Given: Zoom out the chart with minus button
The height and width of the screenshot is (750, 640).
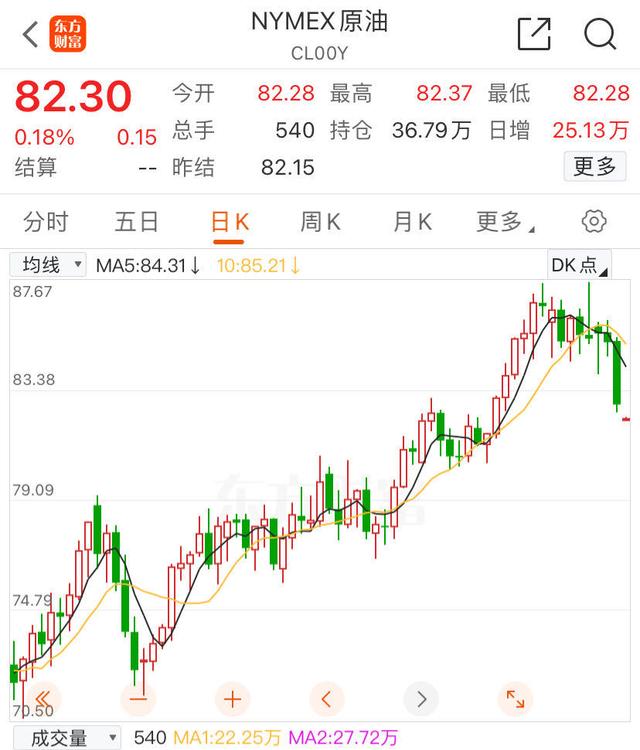Looking at the screenshot, I should 137,698.
